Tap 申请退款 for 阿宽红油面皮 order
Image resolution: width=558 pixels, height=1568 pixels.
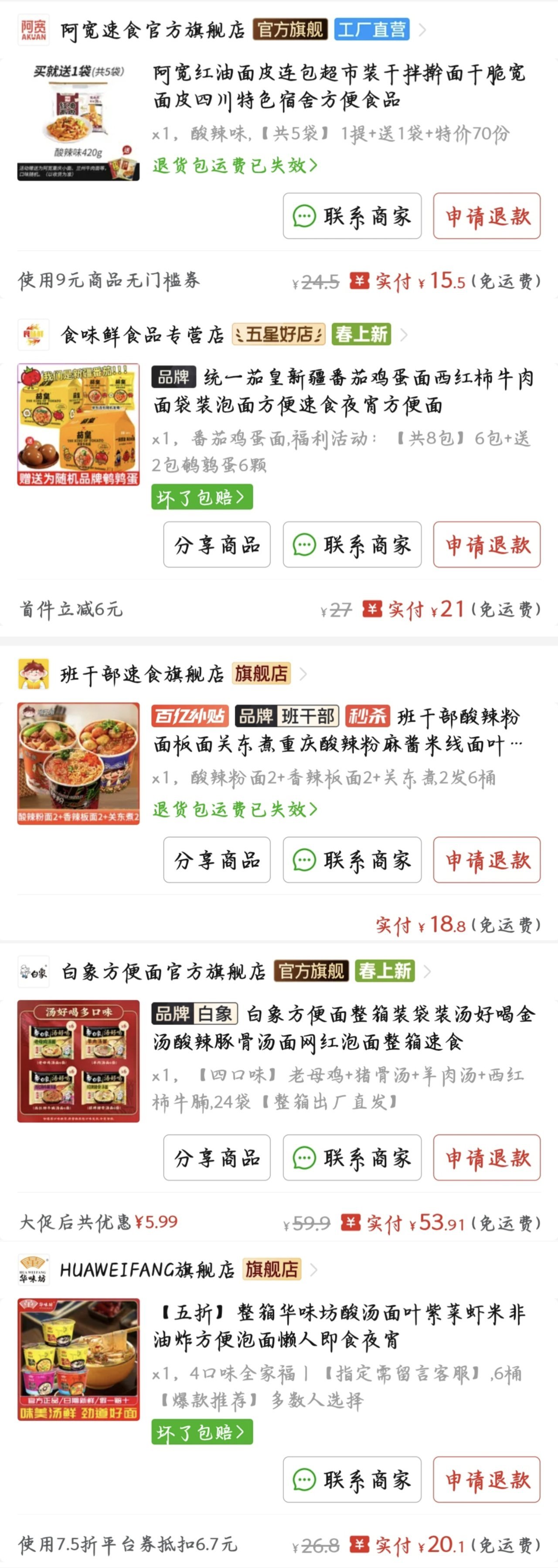(486, 216)
